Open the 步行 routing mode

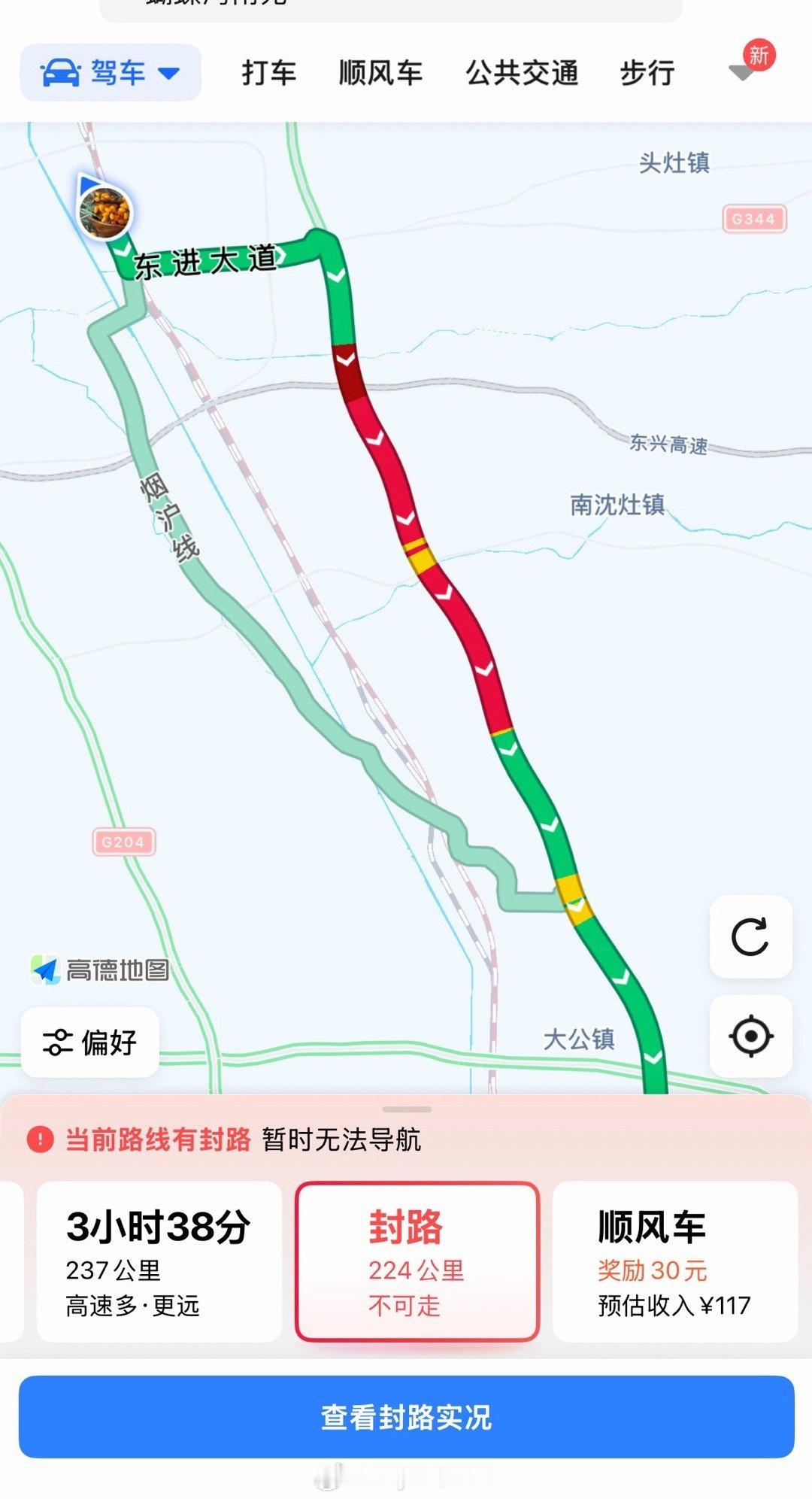pos(648,73)
